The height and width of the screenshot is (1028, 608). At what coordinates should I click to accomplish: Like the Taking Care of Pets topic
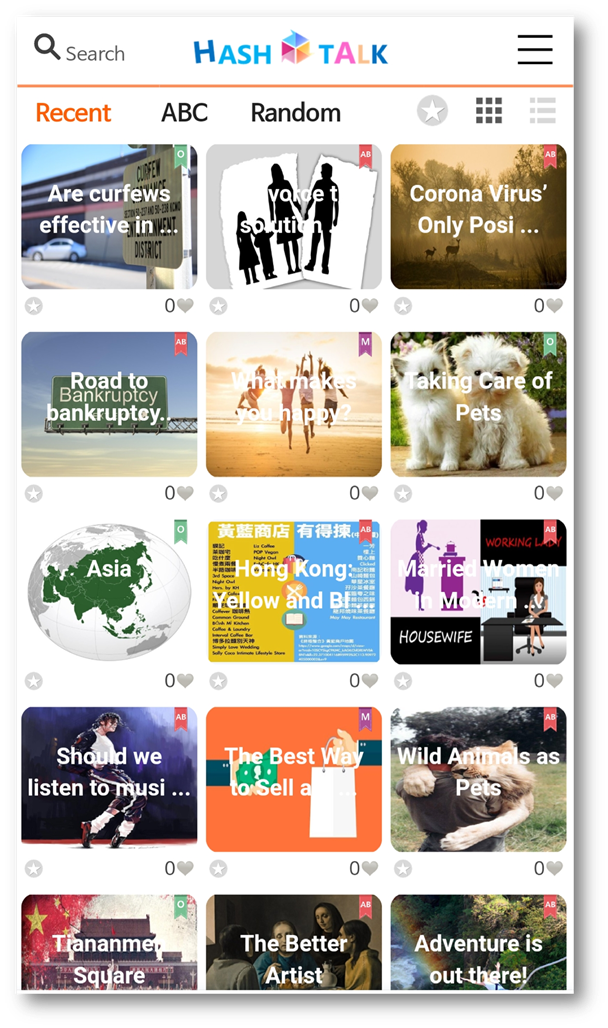click(555, 493)
